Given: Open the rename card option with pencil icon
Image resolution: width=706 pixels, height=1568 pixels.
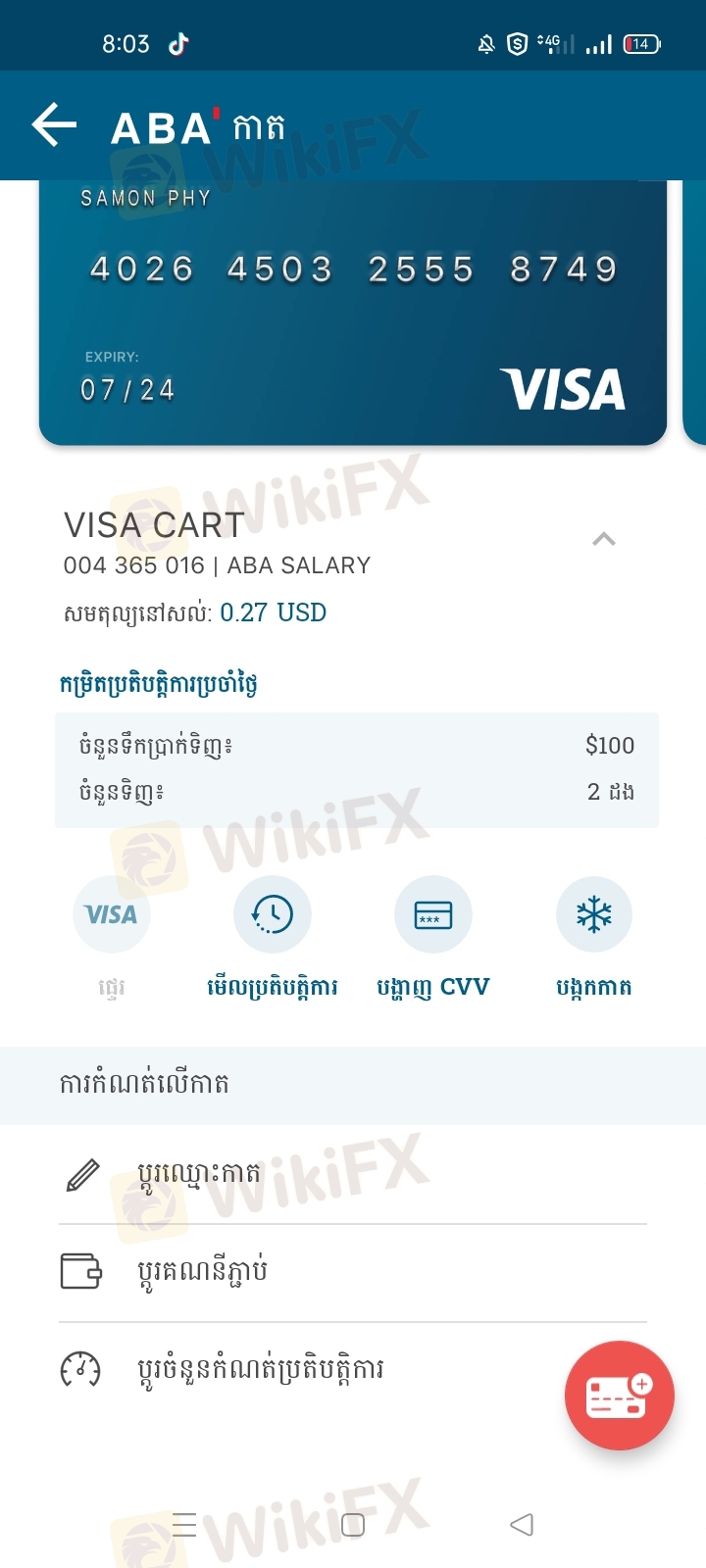Looking at the screenshot, I should (x=353, y=1175).
